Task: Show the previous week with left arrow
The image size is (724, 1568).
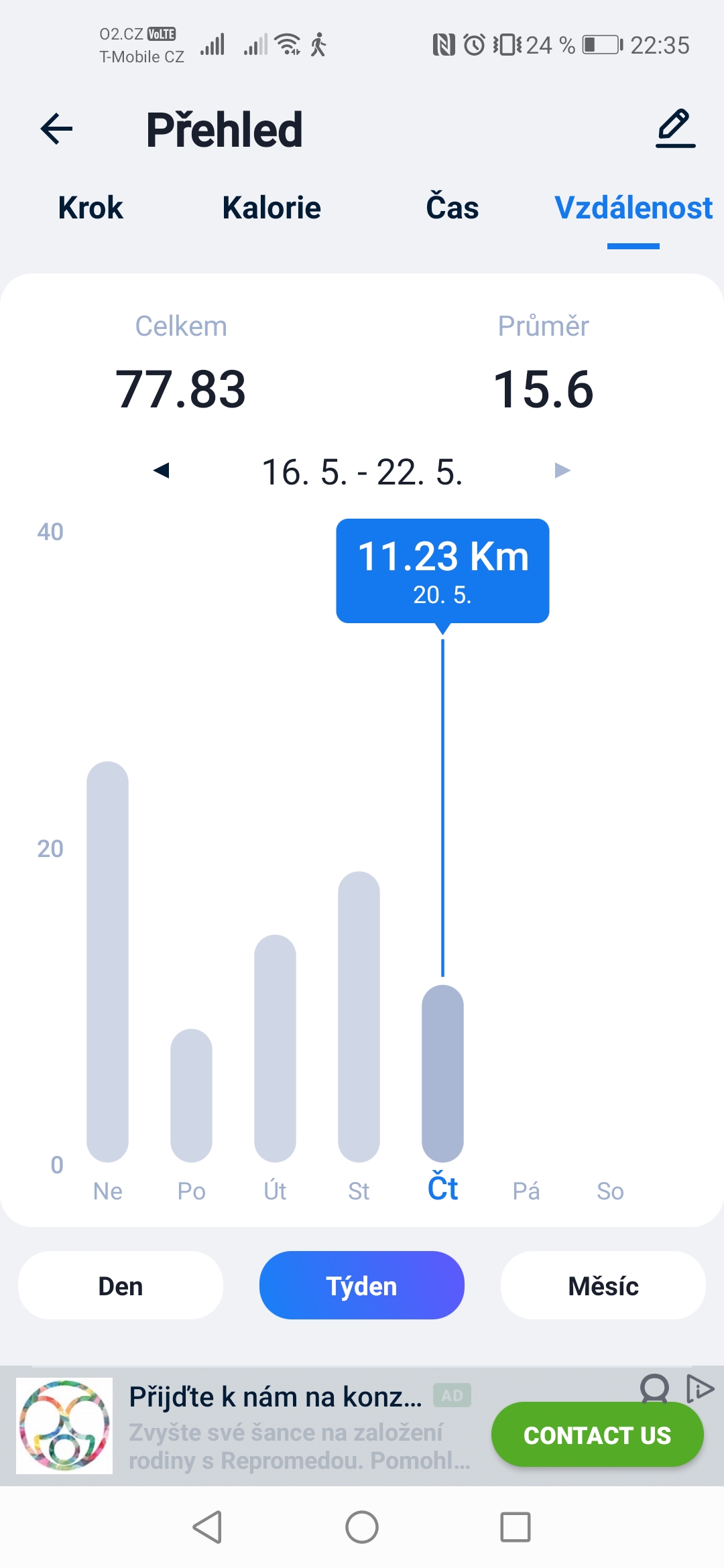Action: [161, 470]
